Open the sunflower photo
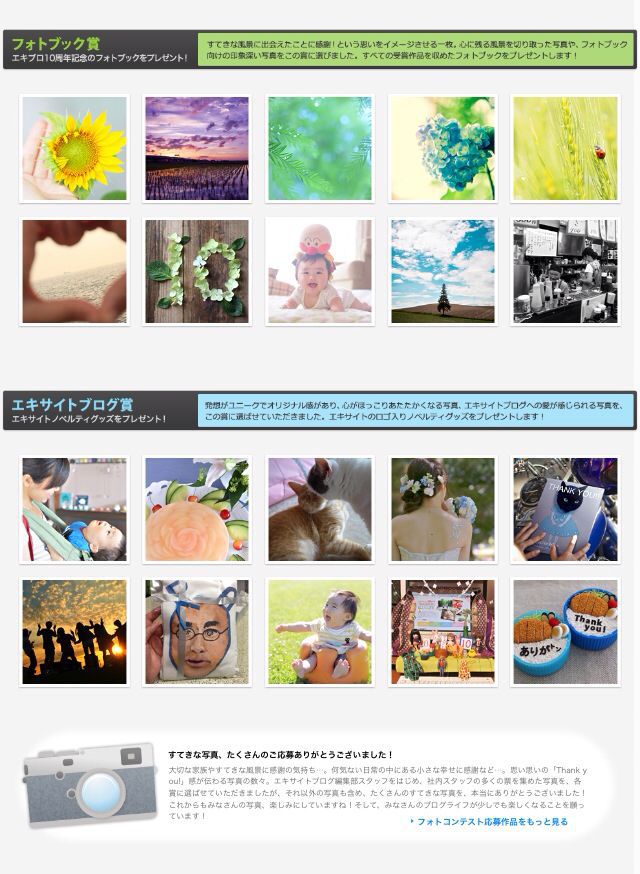Screen dimensions: 640x874 [x=75, y=148]
